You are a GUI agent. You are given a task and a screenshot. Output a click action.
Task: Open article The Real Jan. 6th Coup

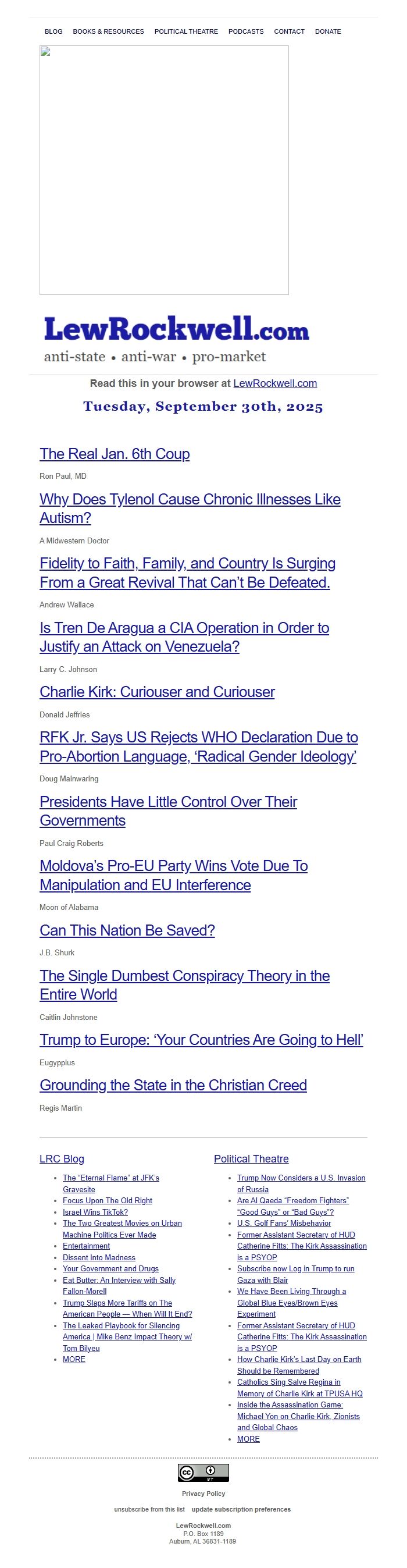(115, 454)
